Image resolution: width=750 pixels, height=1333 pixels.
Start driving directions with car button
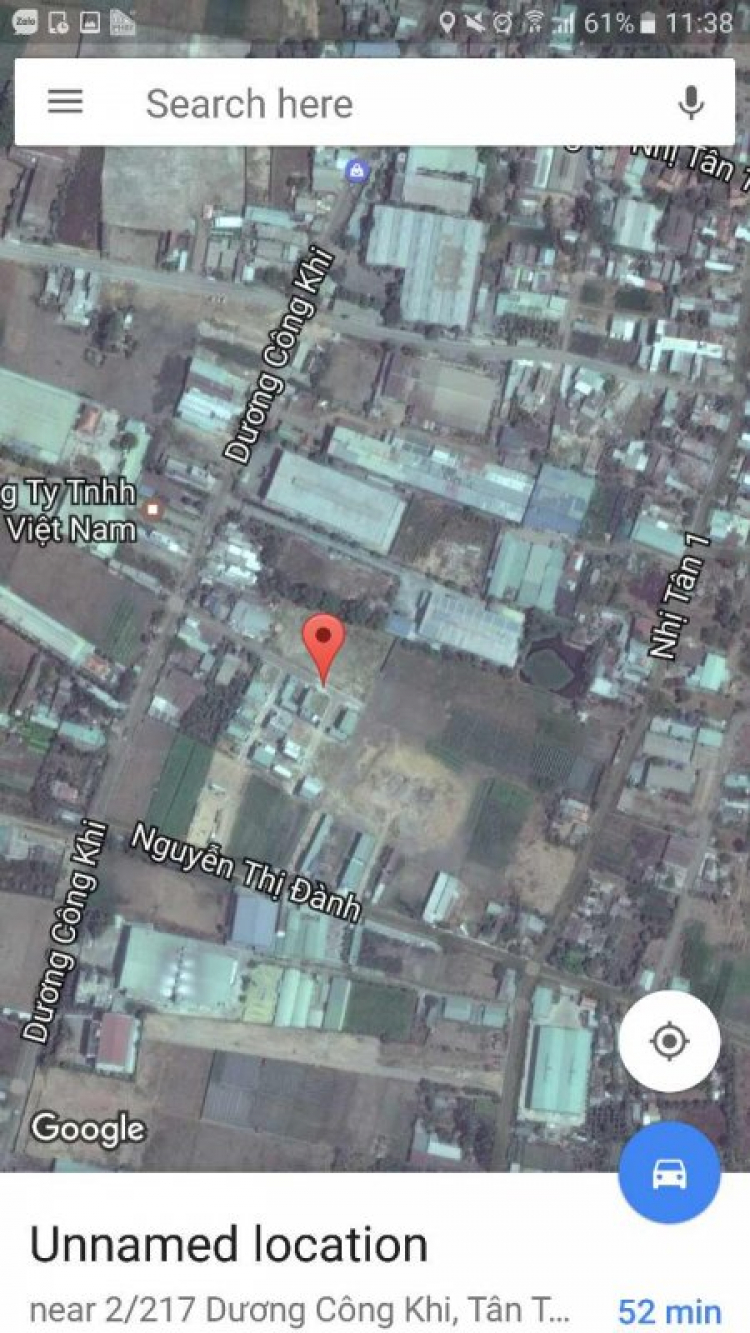click(x=669, y=1173)
